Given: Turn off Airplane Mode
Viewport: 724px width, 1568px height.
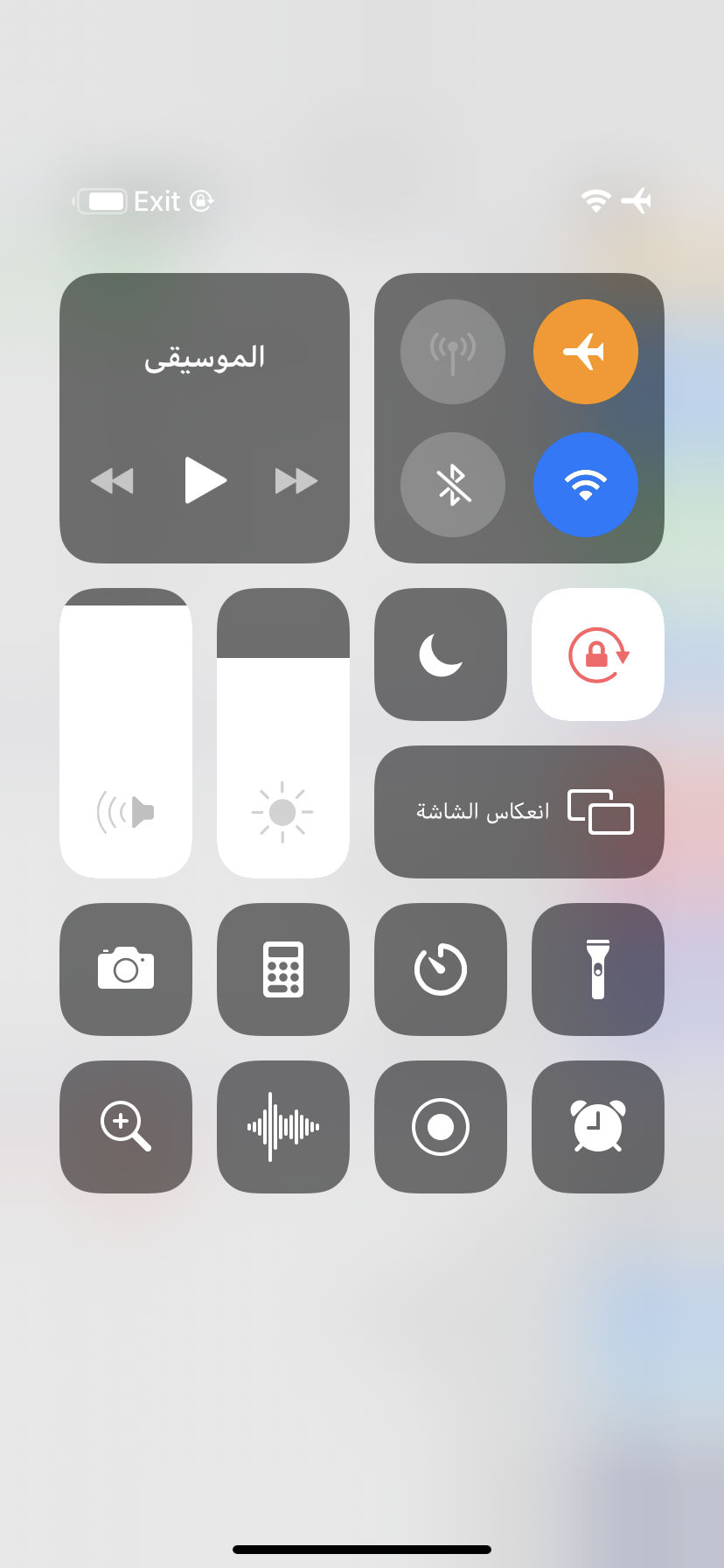Looking at the screenshot, I should 585,352.
